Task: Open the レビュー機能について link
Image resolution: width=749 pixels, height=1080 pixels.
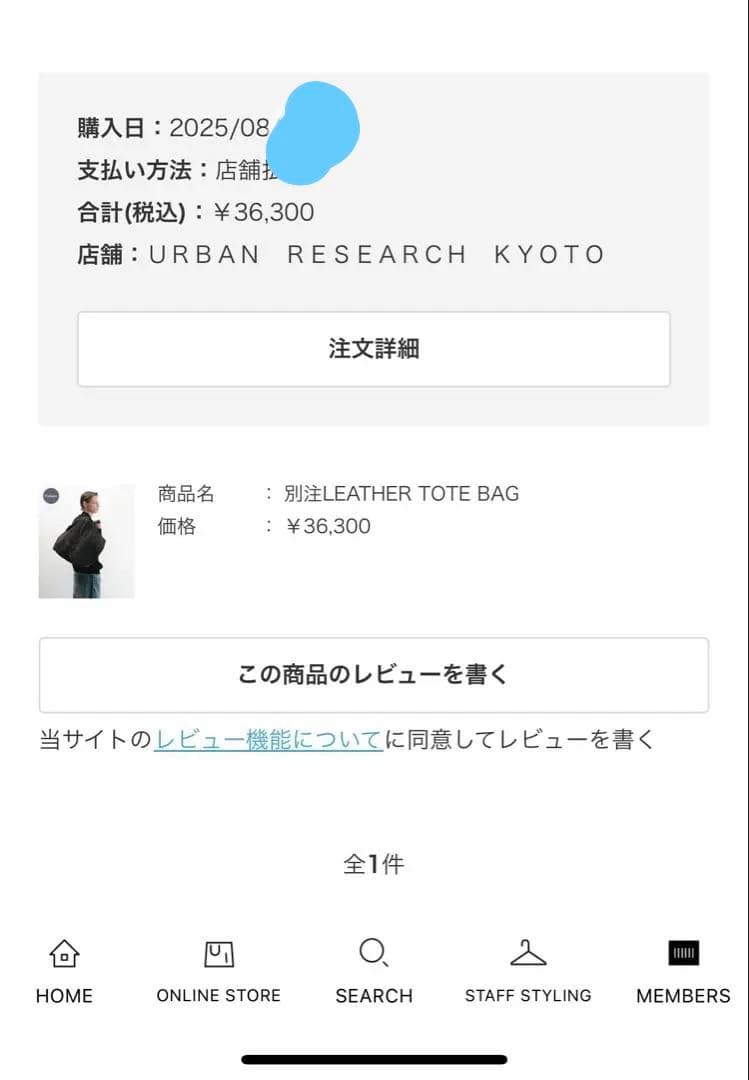Action: point(268,740)
